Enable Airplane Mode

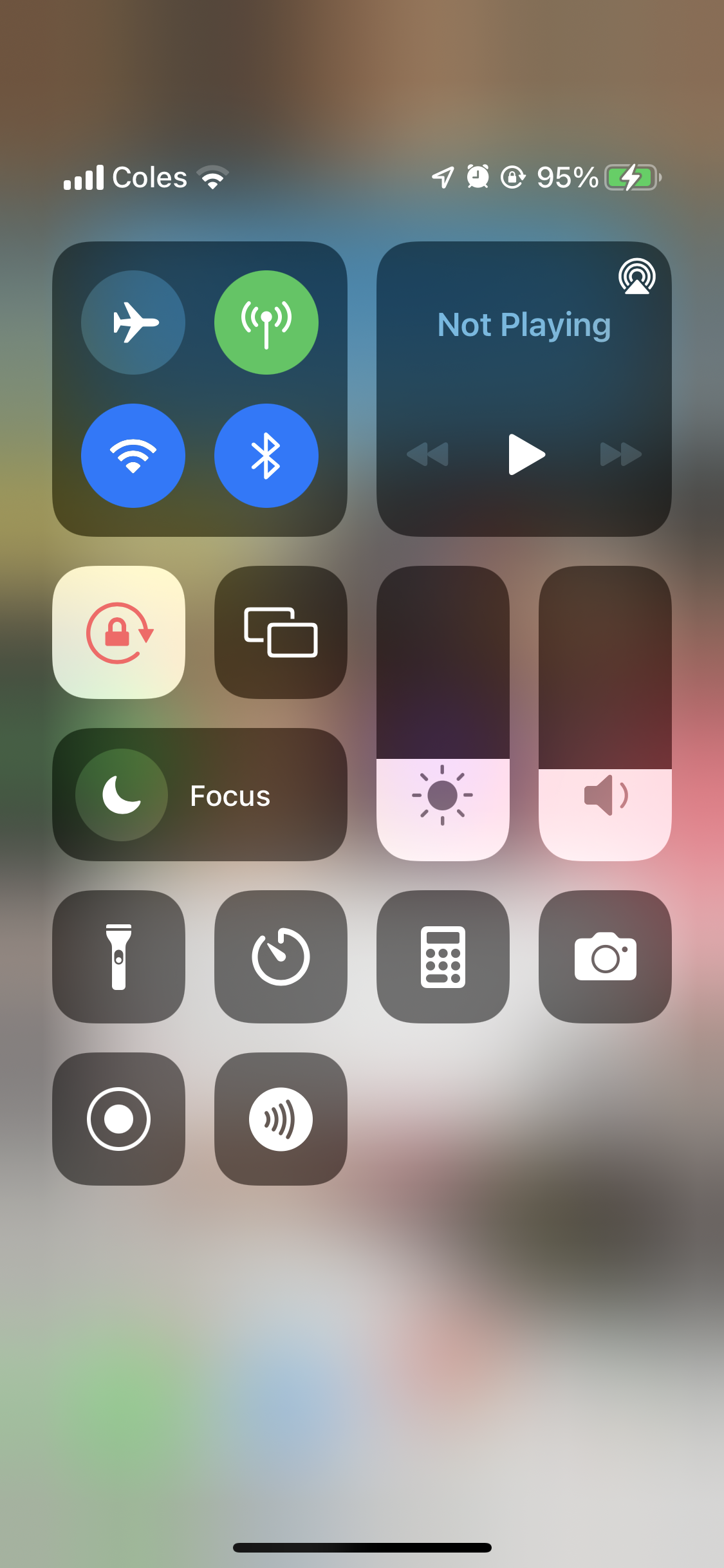click(133, 322)
